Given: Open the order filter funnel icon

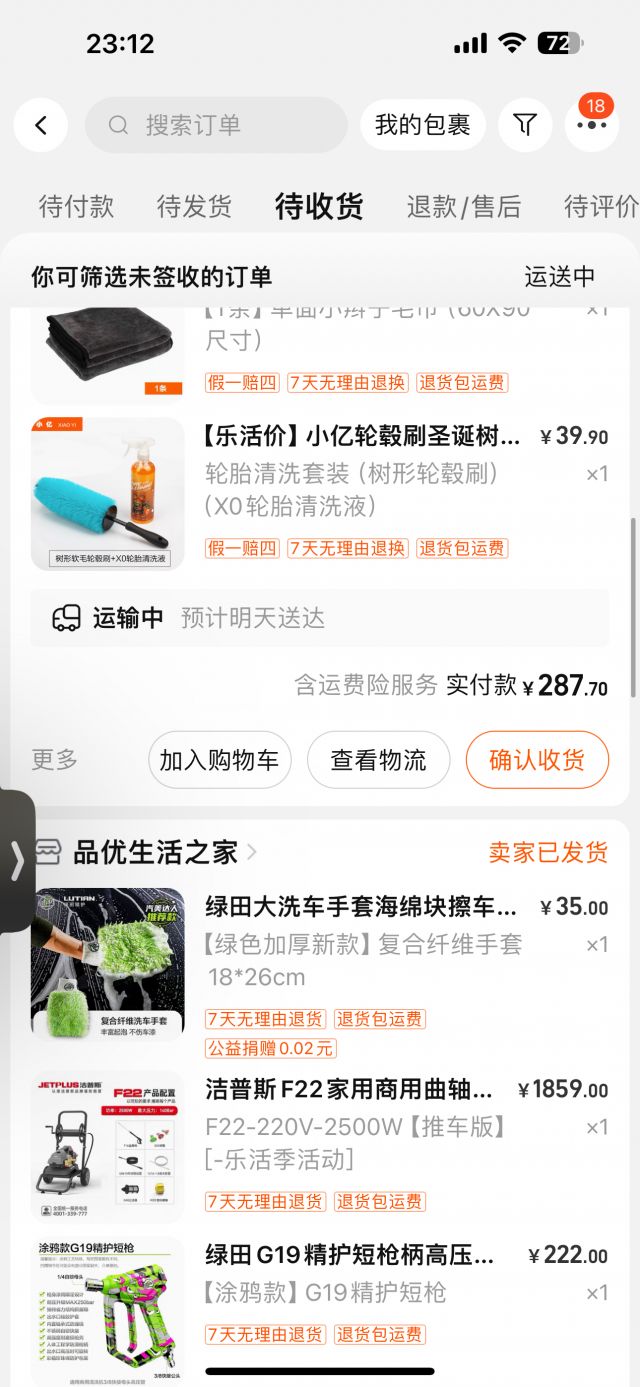Looking at the screenshot, I should 525,125.
